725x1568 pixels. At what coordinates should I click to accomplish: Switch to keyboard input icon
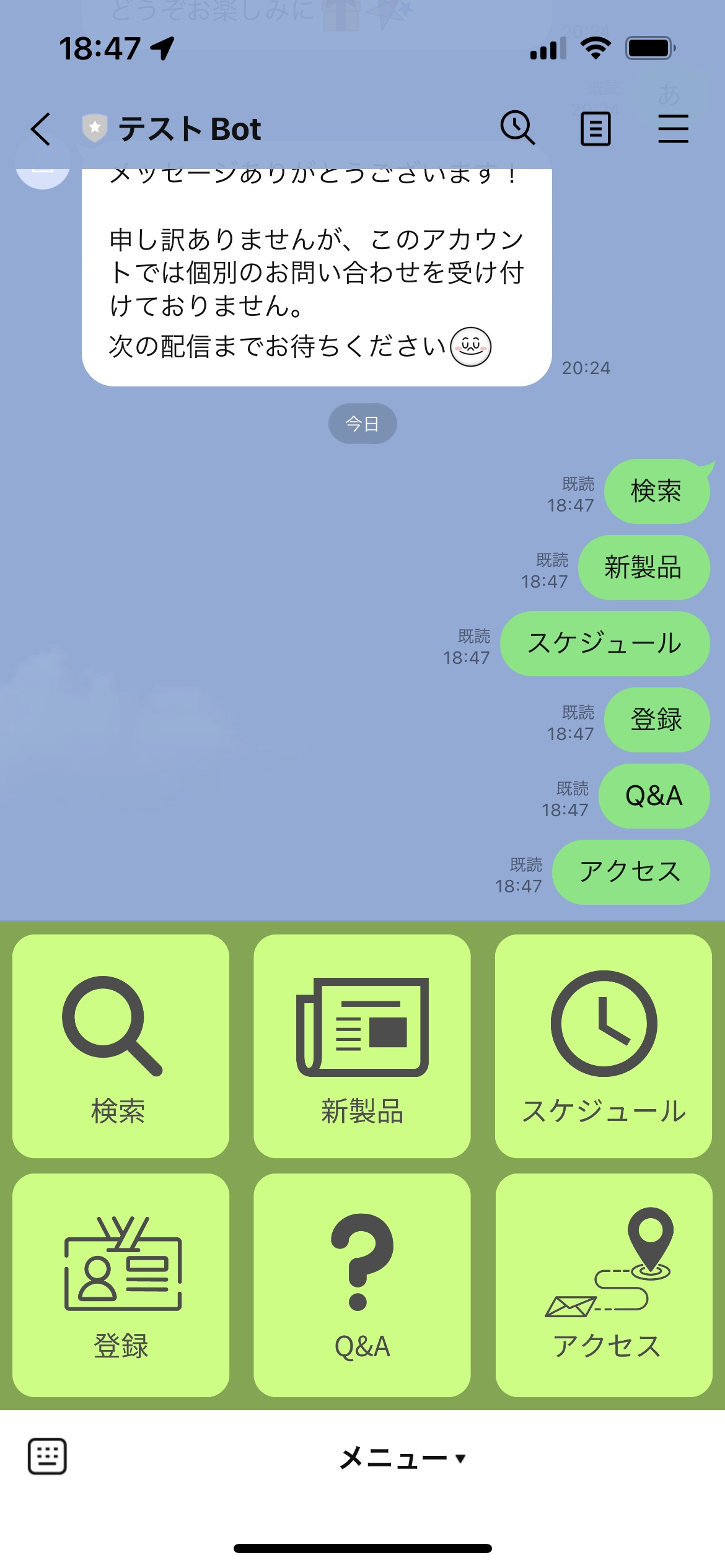click(47, 1456)
